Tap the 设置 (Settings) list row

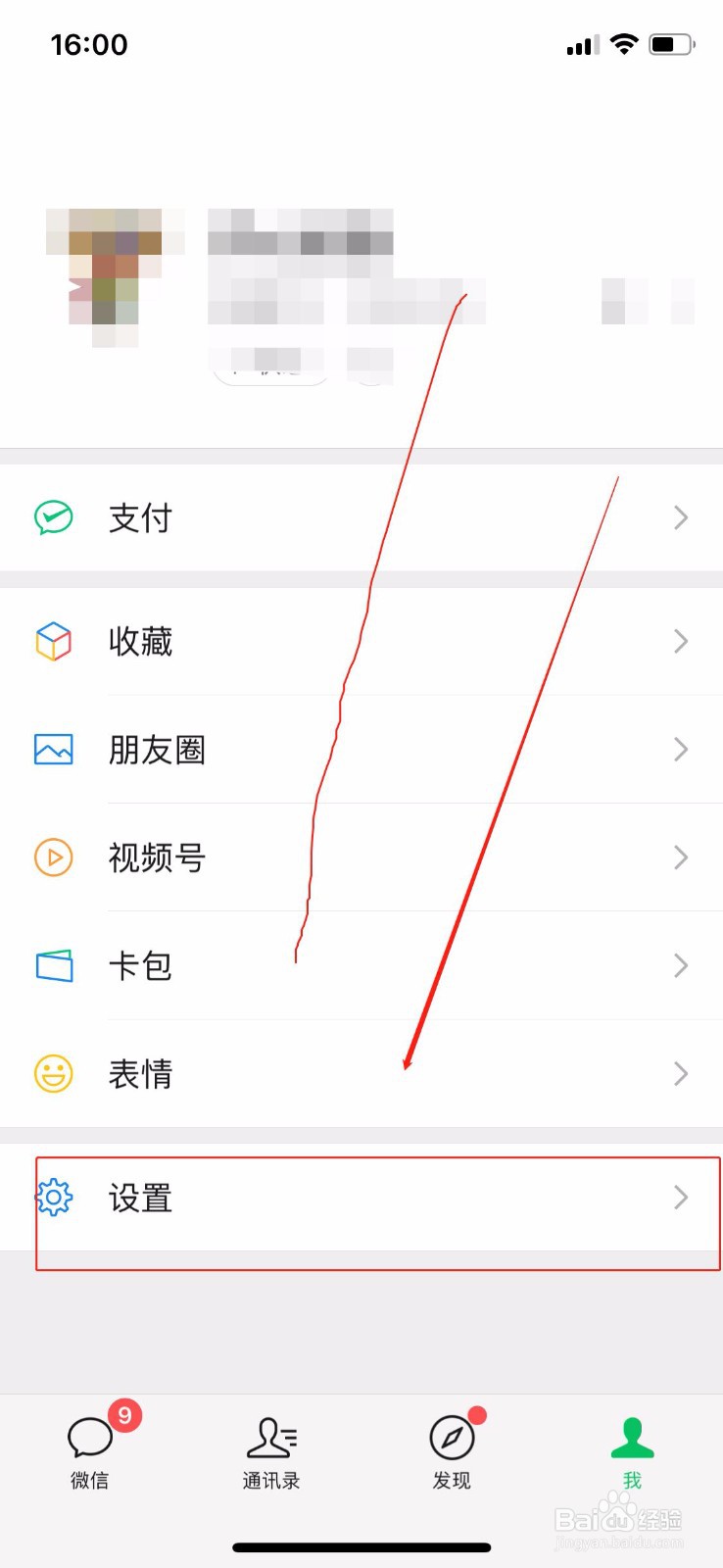coord(361,1198)
